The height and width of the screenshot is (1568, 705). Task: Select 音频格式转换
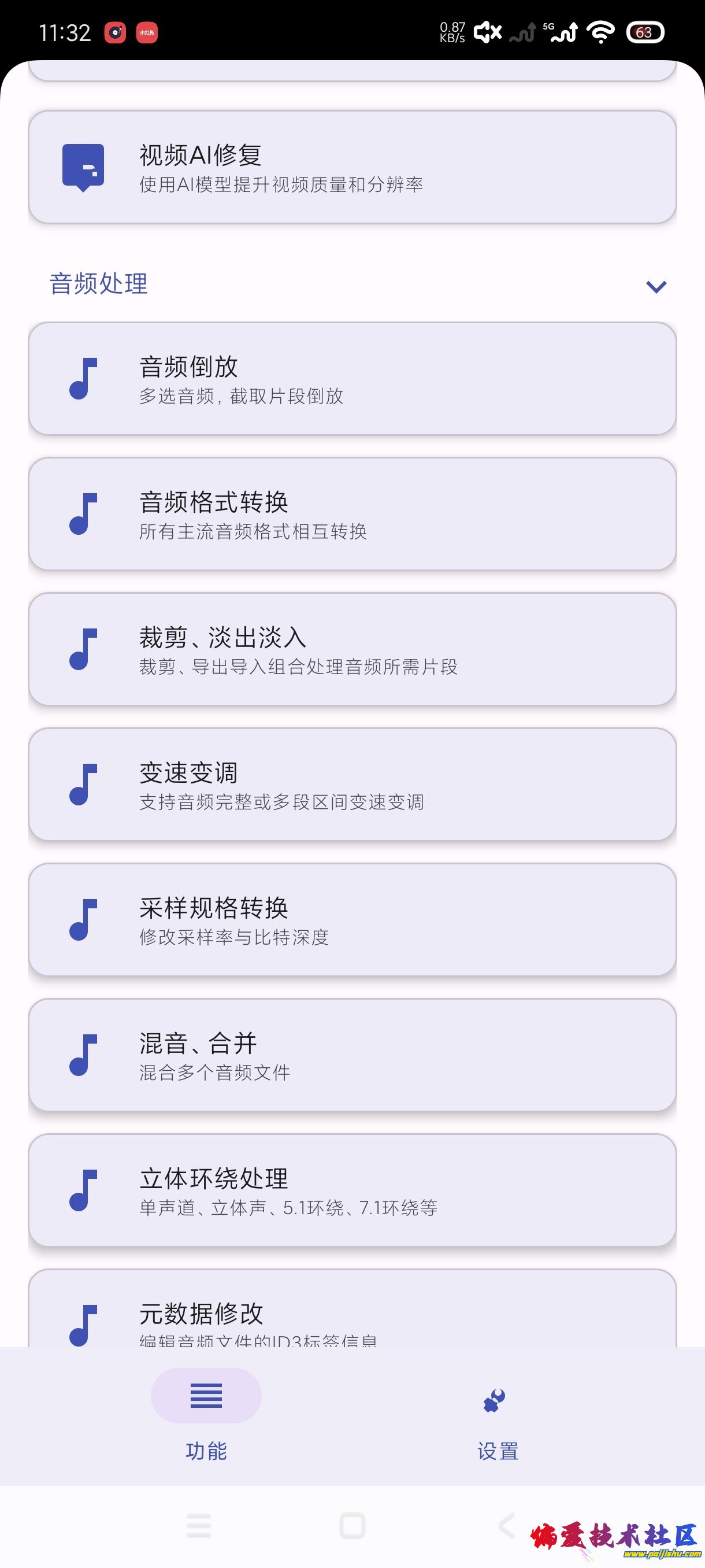tap(351, 515)
